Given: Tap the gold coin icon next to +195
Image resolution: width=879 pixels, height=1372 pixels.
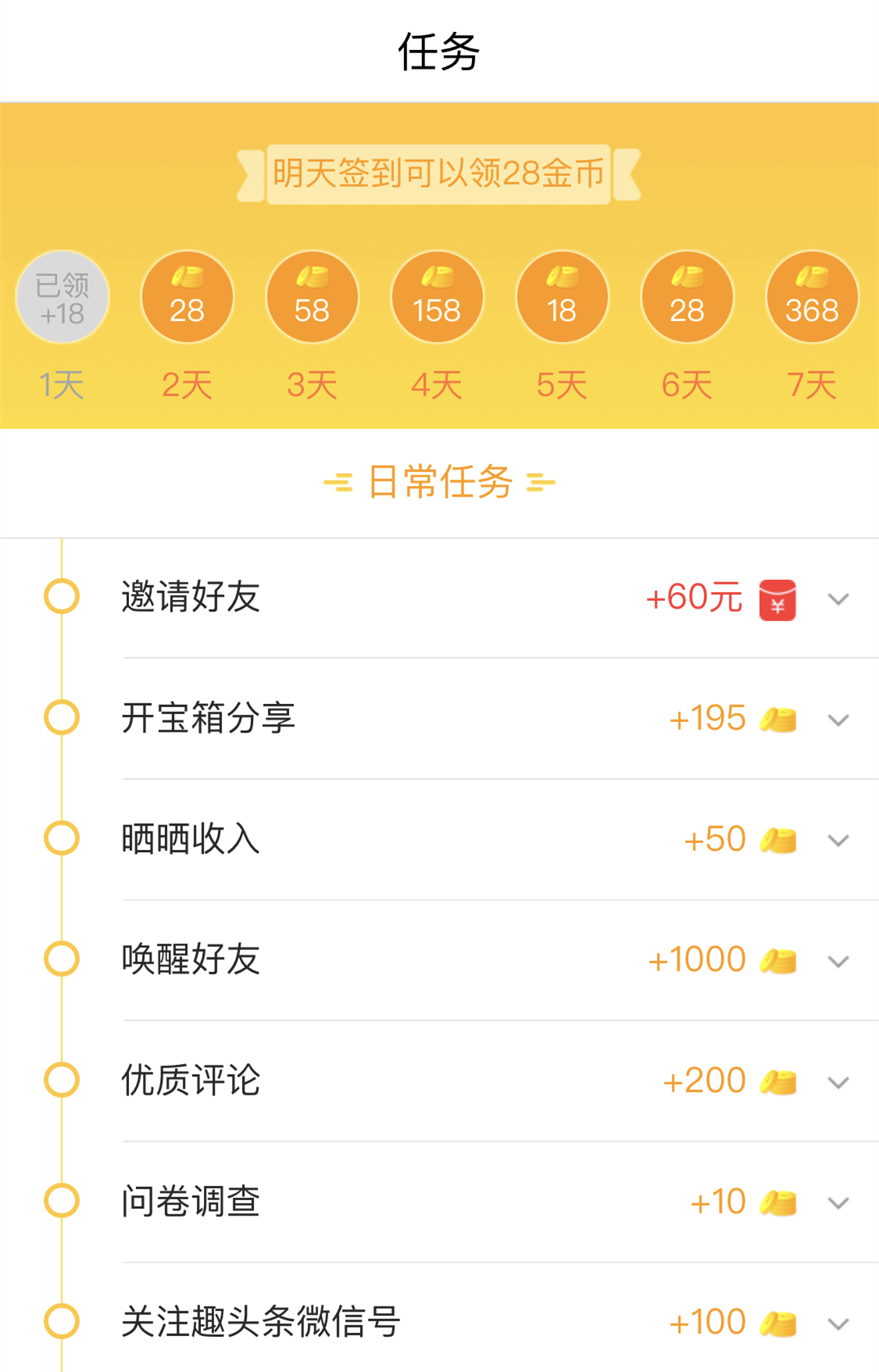Looking at the screenshot, I should click(780, 719).
